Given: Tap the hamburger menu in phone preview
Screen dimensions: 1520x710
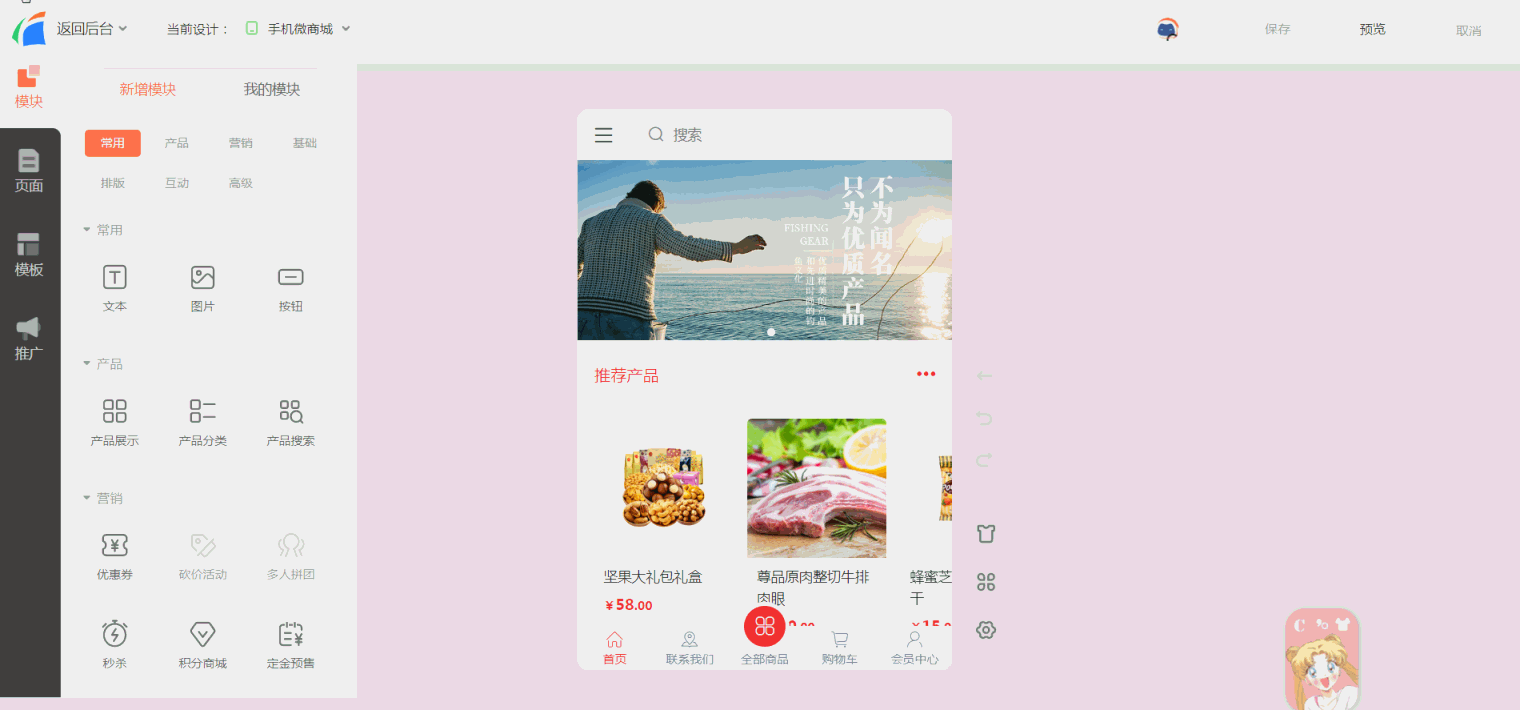Looking at the screenshot, I should (604, 135).
